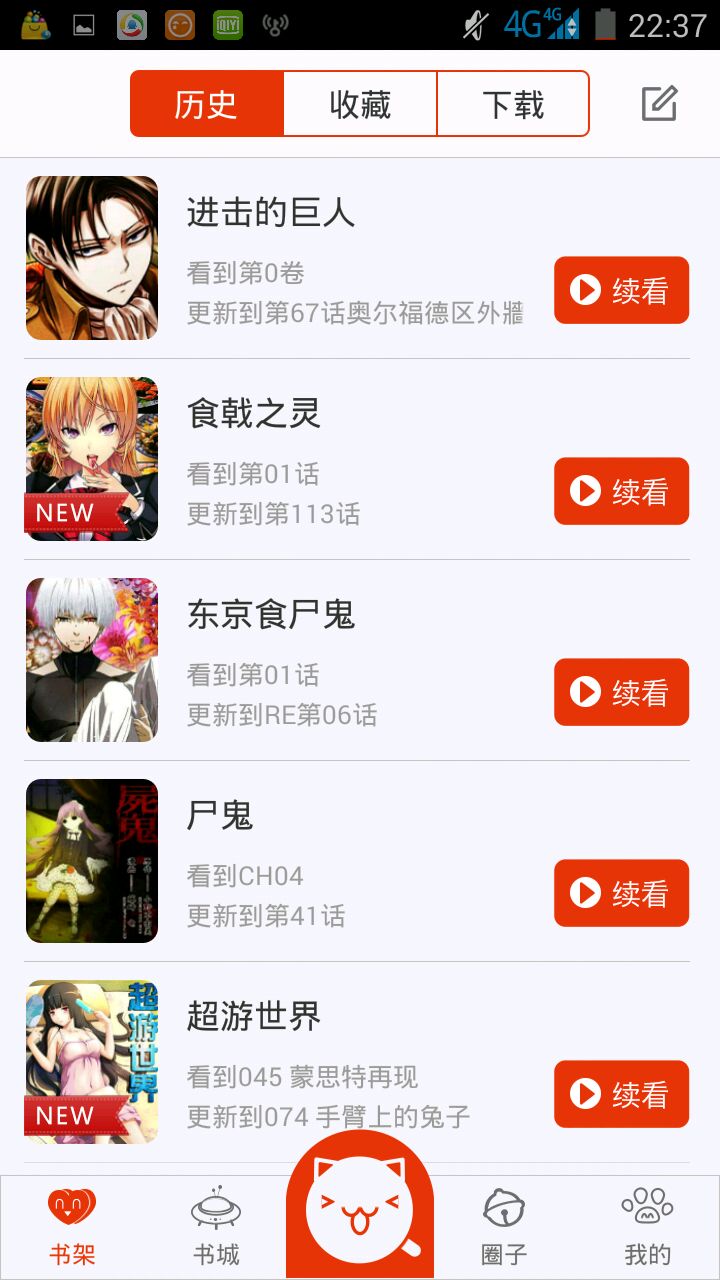
Task: View the 东京食尸鬼 cover image
Action: 92,660
